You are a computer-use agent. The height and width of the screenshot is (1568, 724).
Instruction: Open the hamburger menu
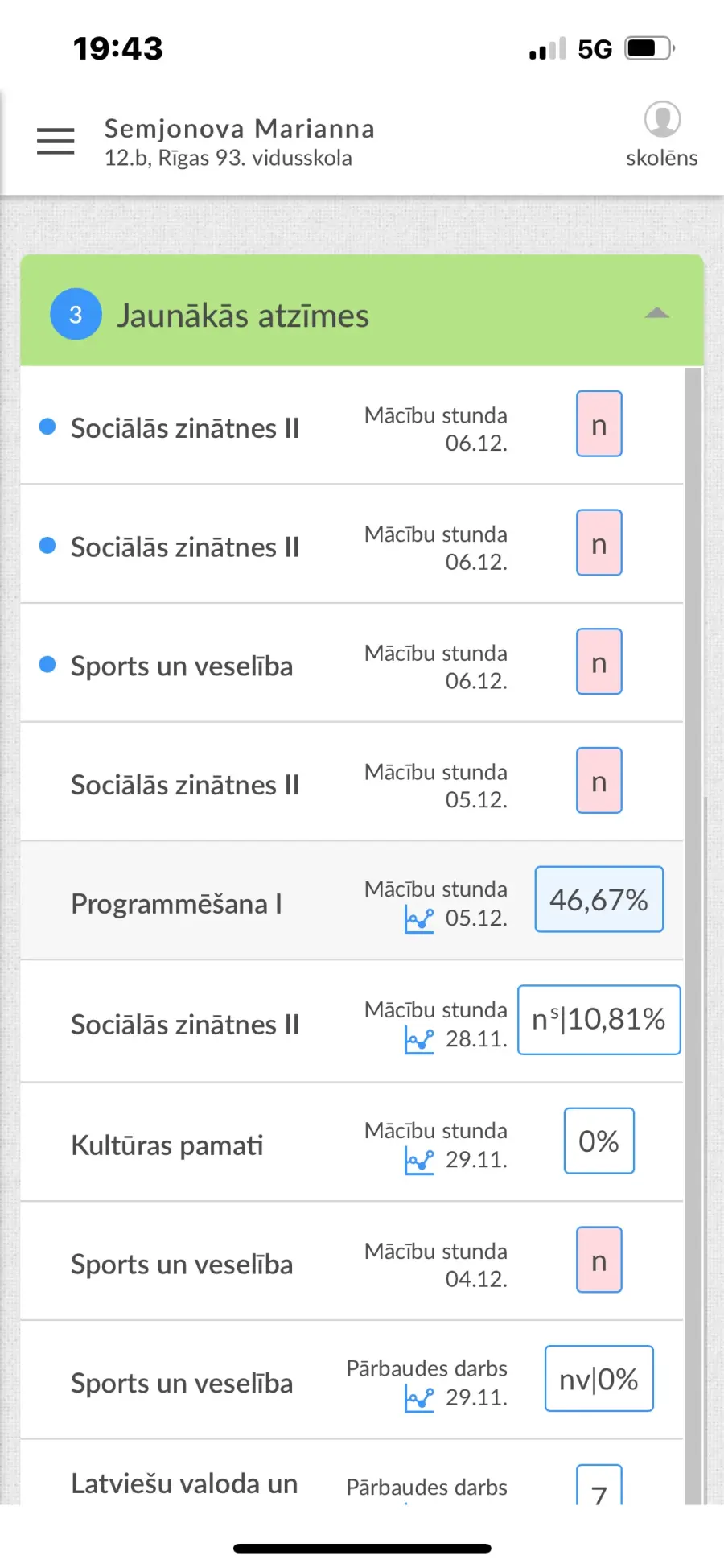coord(56,141)
